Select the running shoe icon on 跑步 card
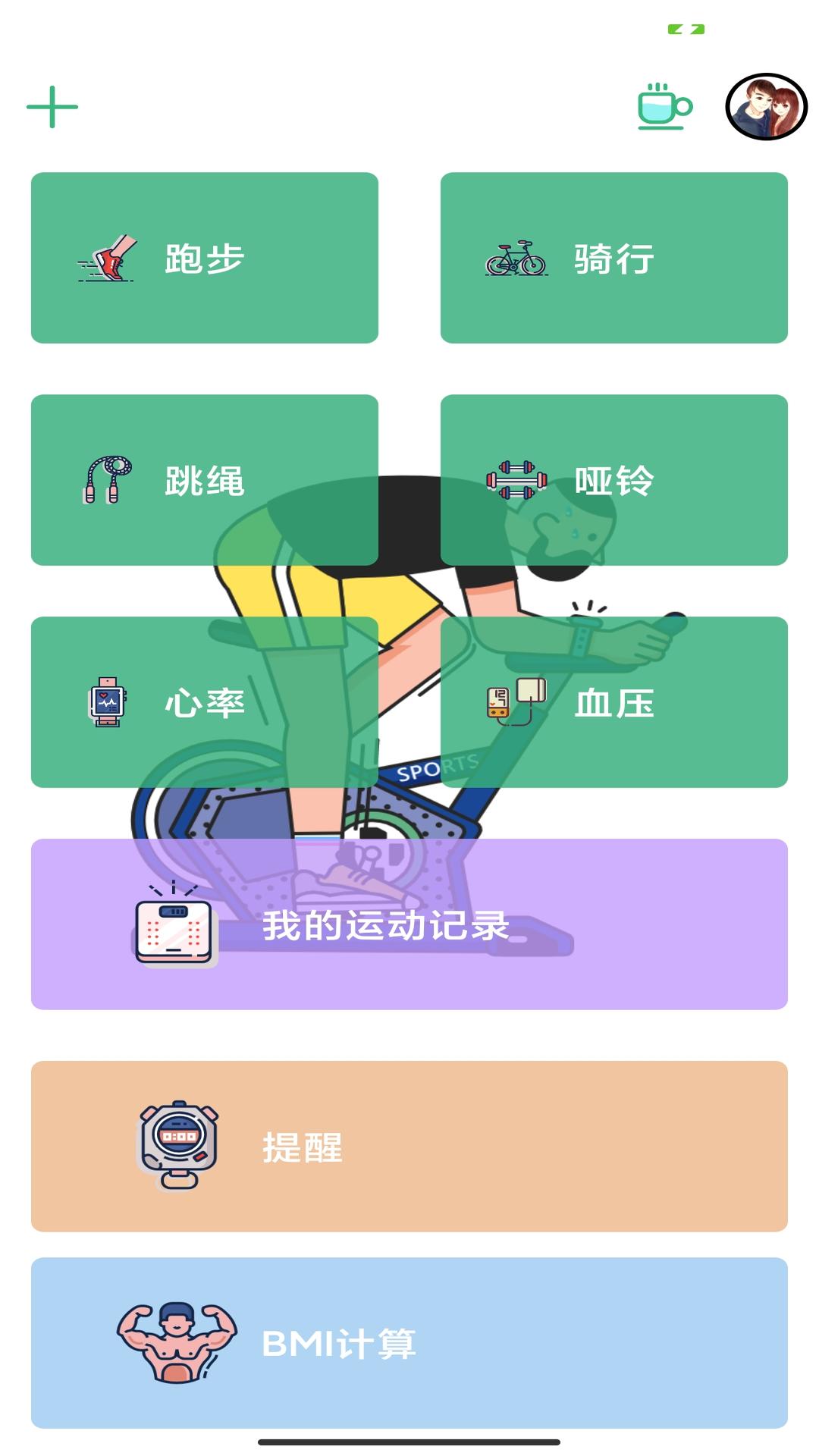 click(106, 258)
